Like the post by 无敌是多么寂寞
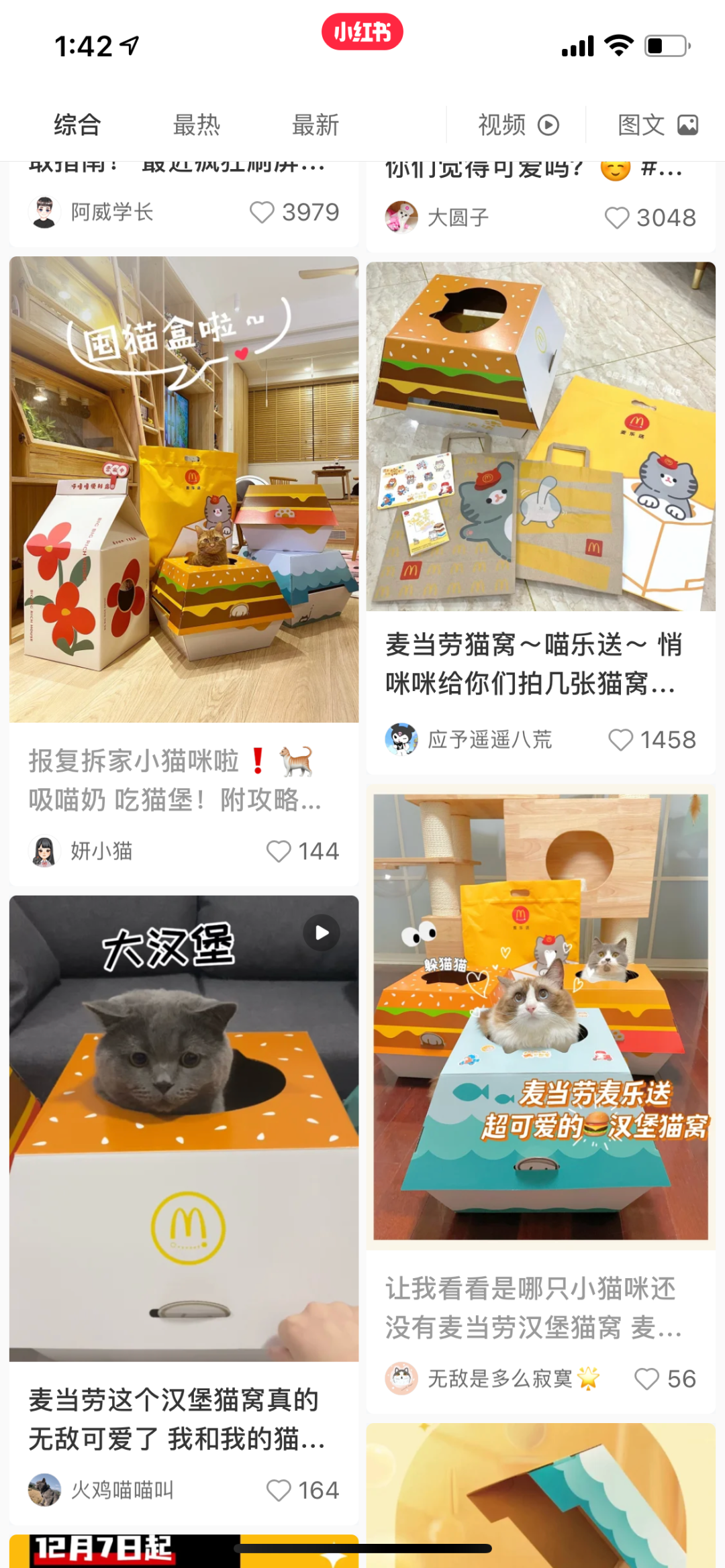 coord(647,1379)
